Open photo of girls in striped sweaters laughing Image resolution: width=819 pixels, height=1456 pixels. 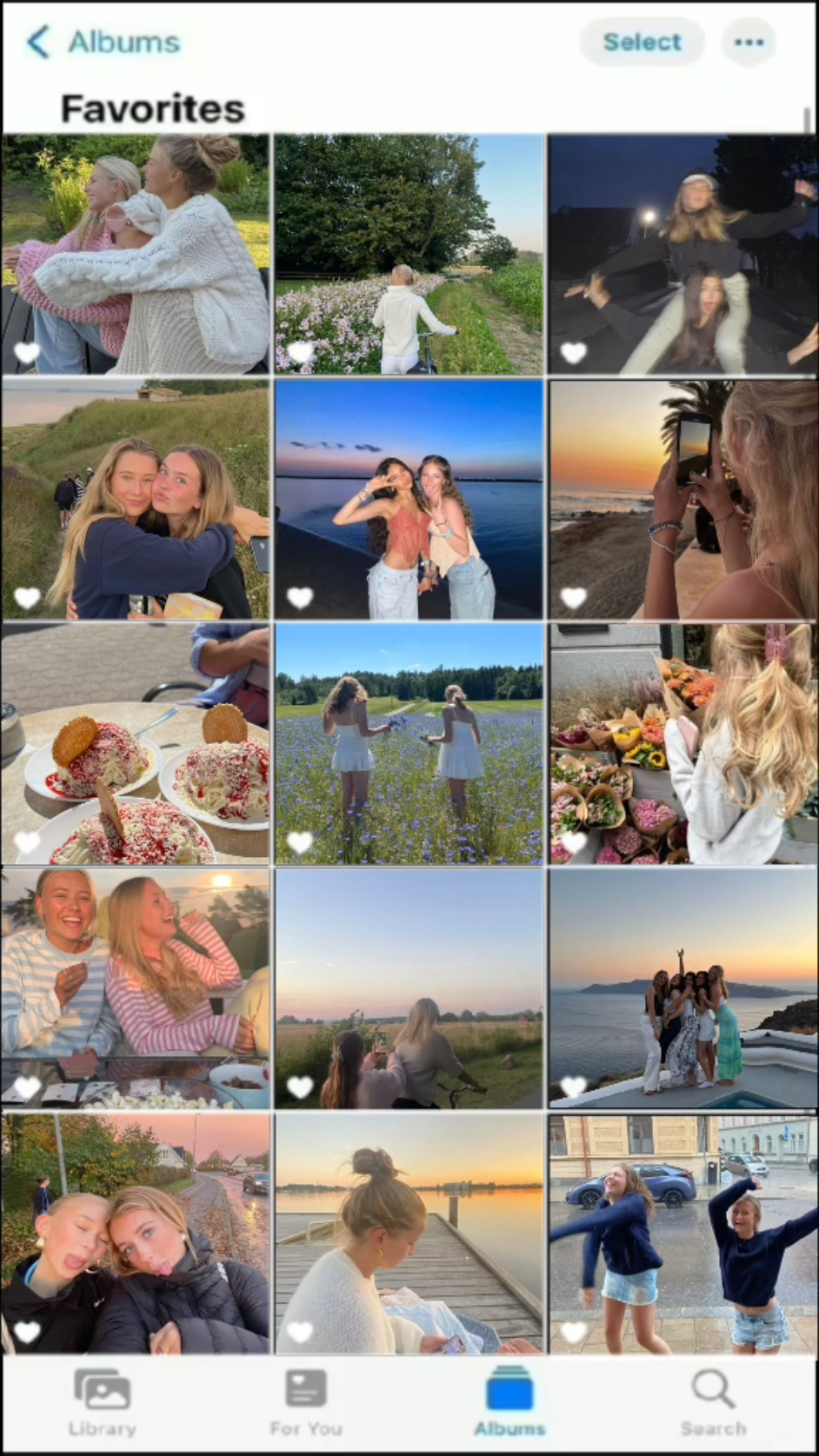(136, 988)
